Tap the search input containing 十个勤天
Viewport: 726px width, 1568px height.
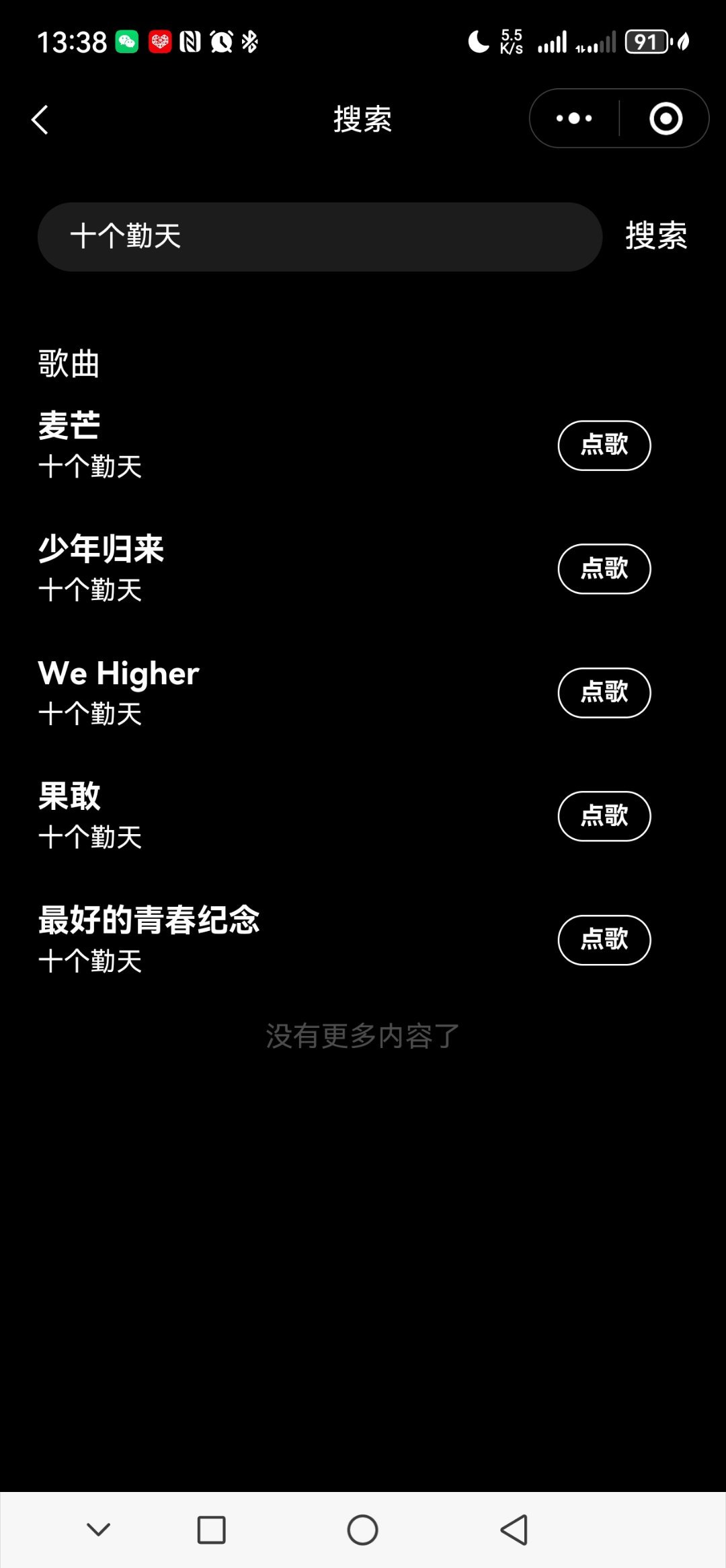(x=319, y=236)
